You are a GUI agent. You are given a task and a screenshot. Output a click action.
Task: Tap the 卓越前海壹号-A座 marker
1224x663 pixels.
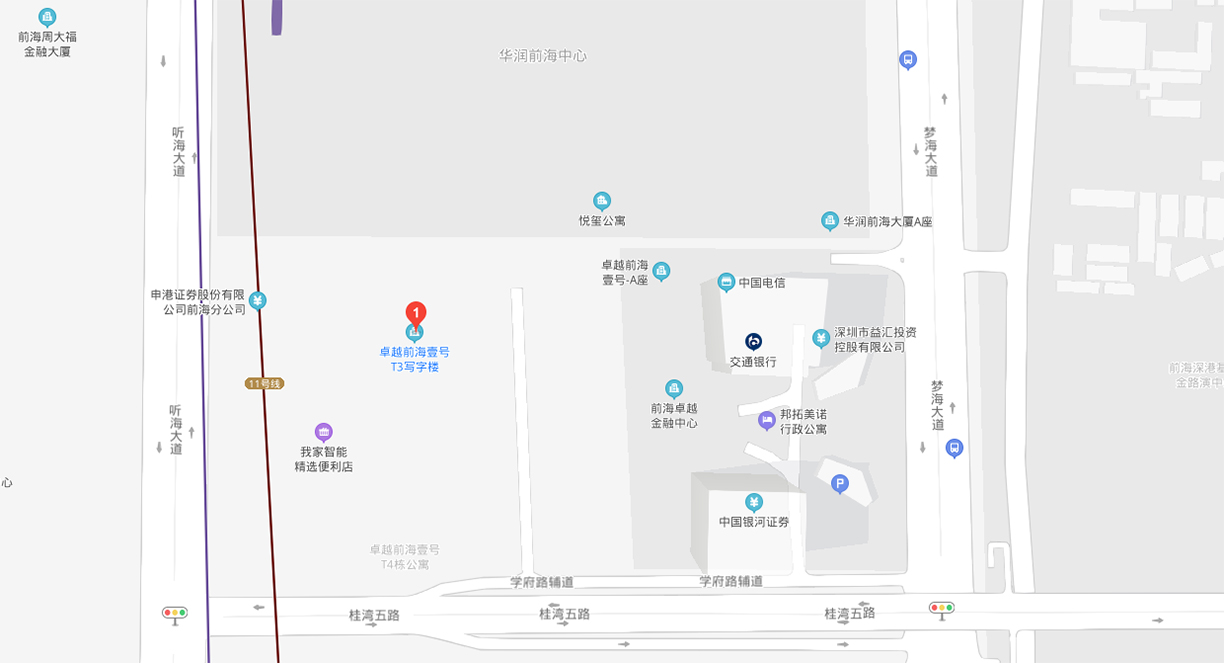tap(661, 271)
